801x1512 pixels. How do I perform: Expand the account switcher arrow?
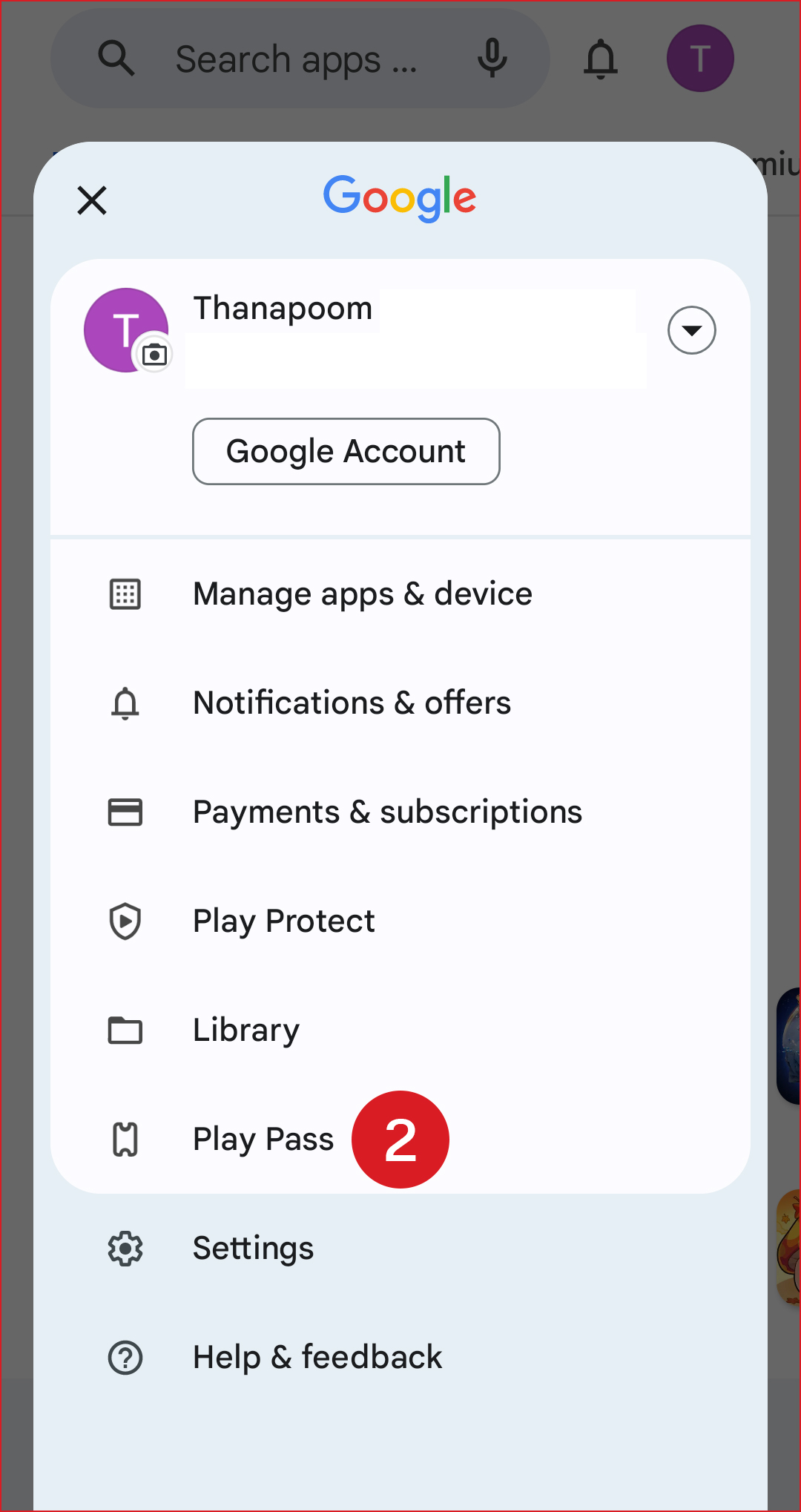[x=691, y=330]
